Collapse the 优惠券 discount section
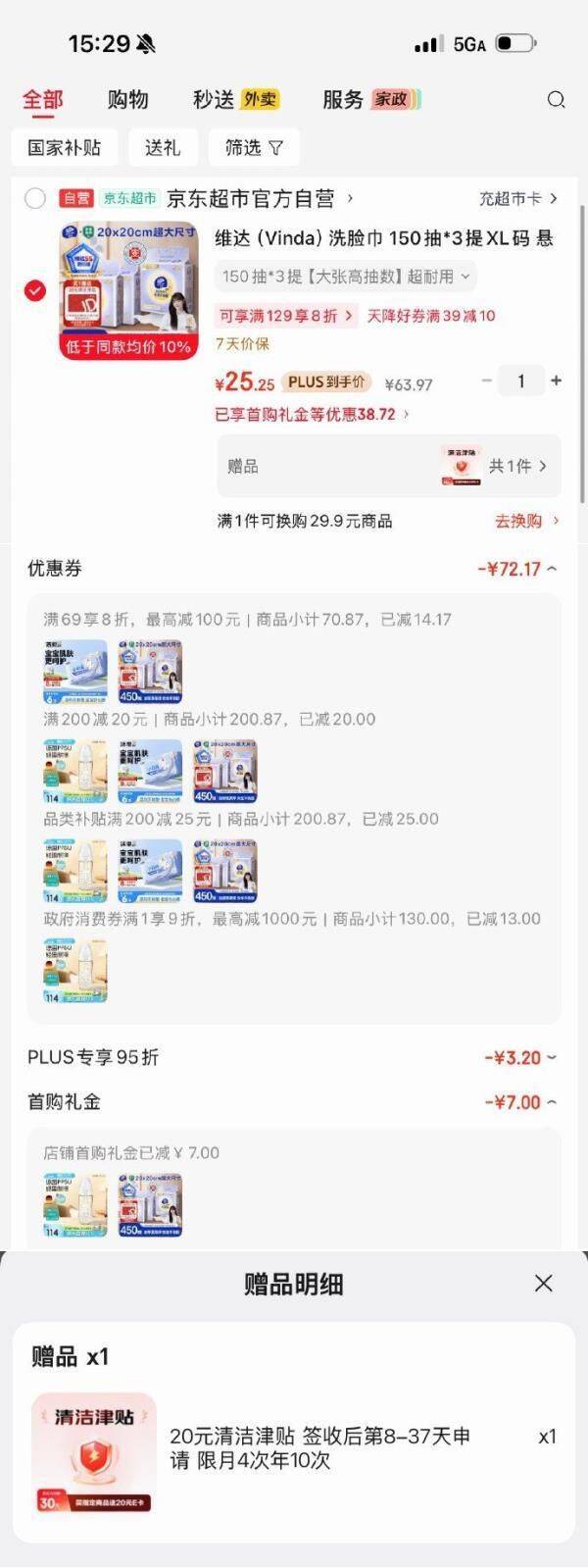Viewport: 588px width, 1568px height. [517, 569]
